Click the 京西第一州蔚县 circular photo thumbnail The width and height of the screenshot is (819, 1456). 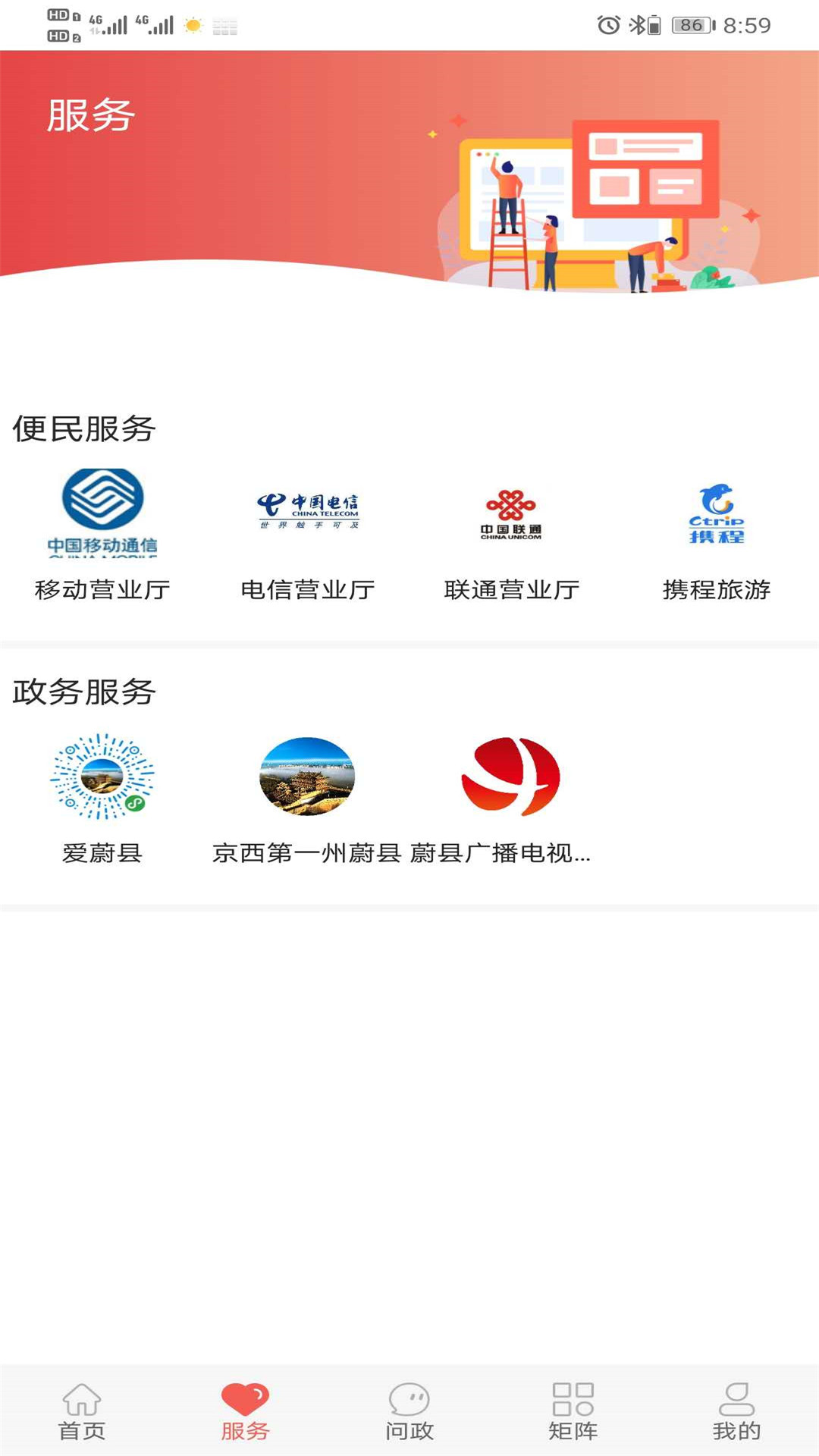click(x=307, y=777)
